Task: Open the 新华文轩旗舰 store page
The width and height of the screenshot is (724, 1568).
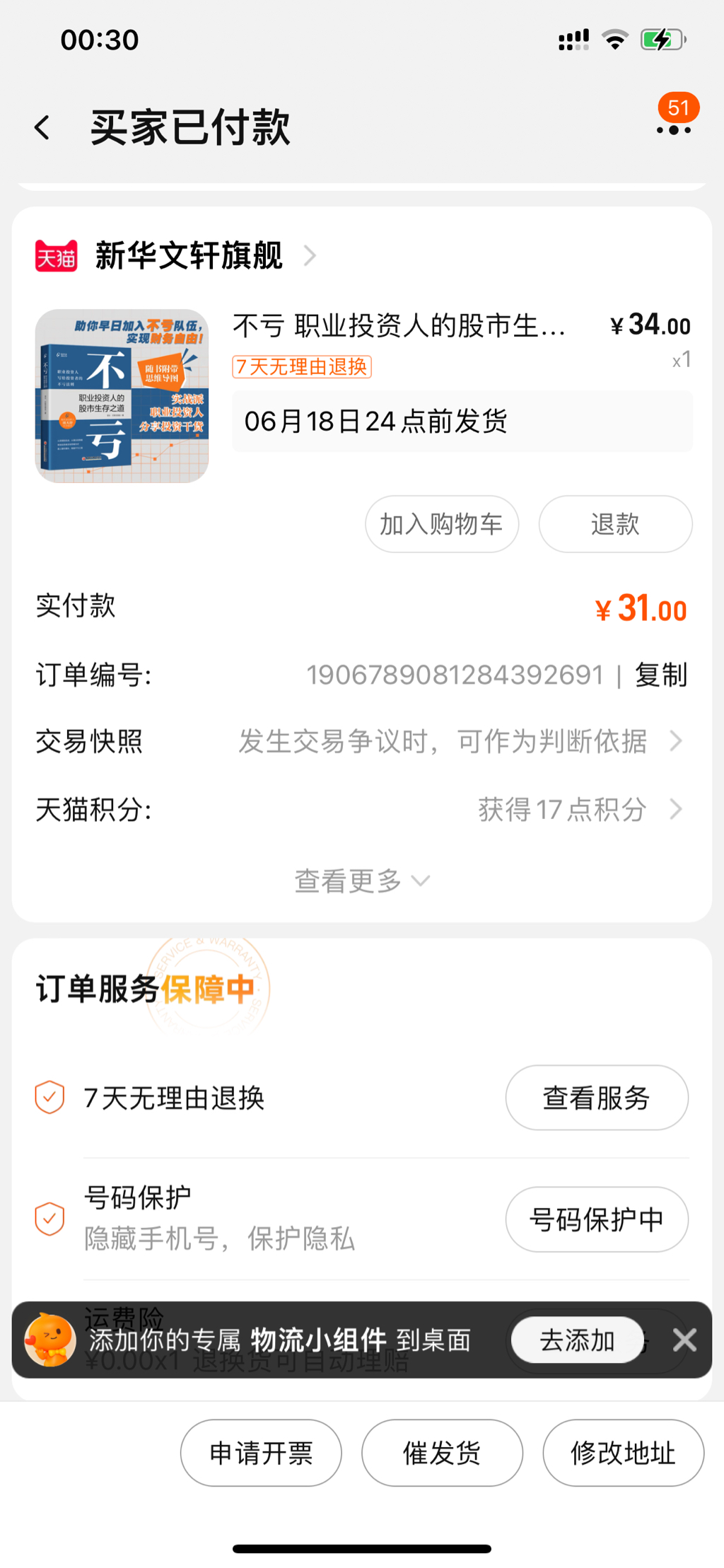Action: coord(189,255)
